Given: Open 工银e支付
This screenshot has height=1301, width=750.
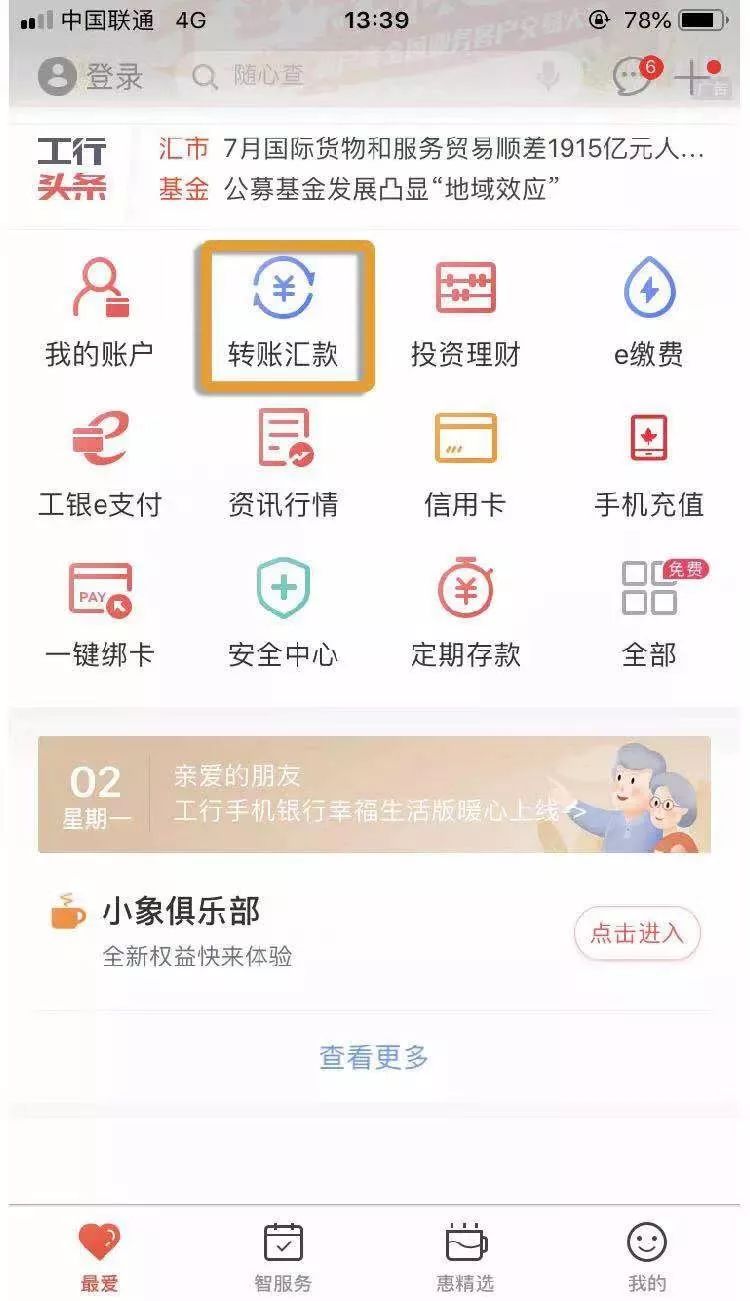Looking at the screenshot, I should tap(99, 462).
